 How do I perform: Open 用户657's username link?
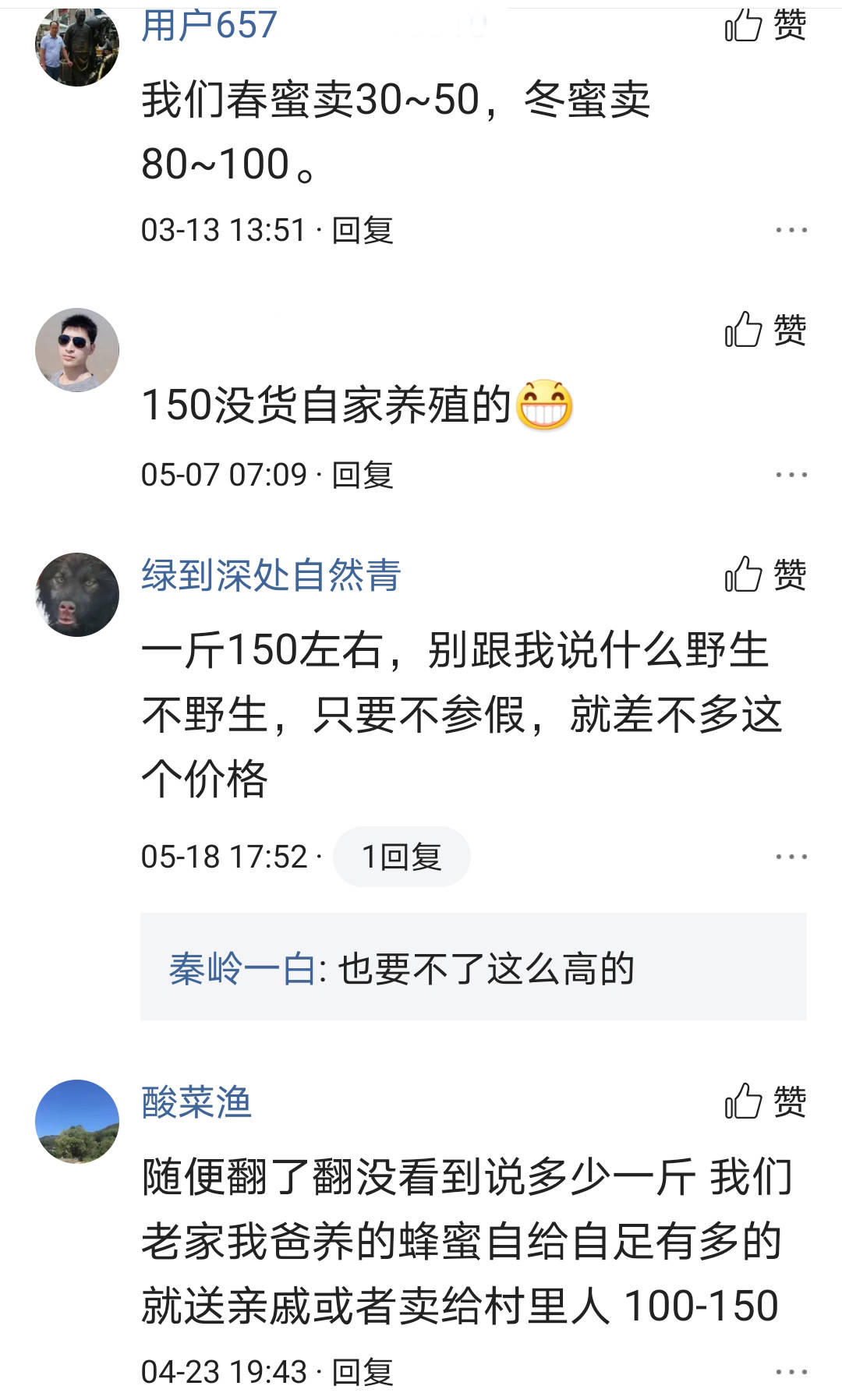click(209, 25)
